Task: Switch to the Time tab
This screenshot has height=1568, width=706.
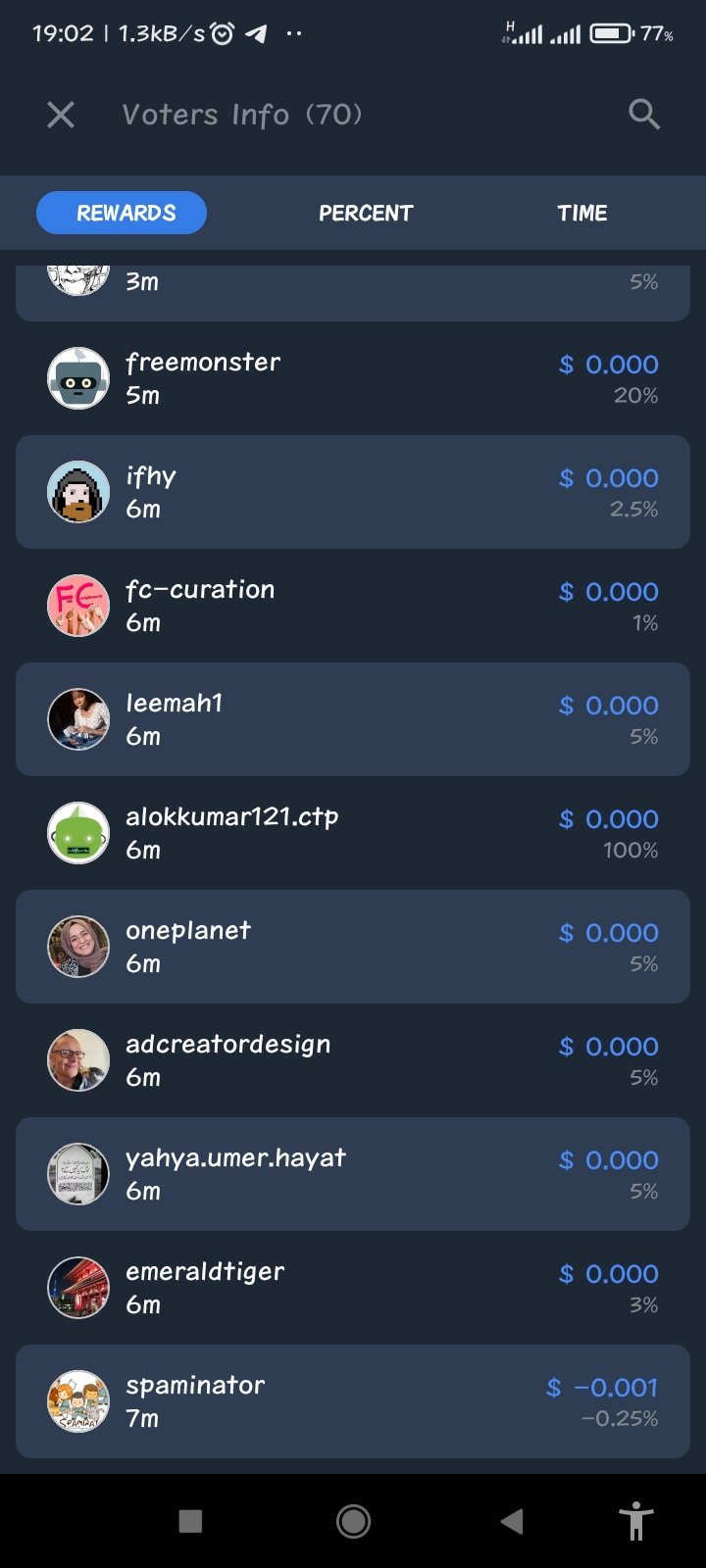Action: click(x=582, y=213)
